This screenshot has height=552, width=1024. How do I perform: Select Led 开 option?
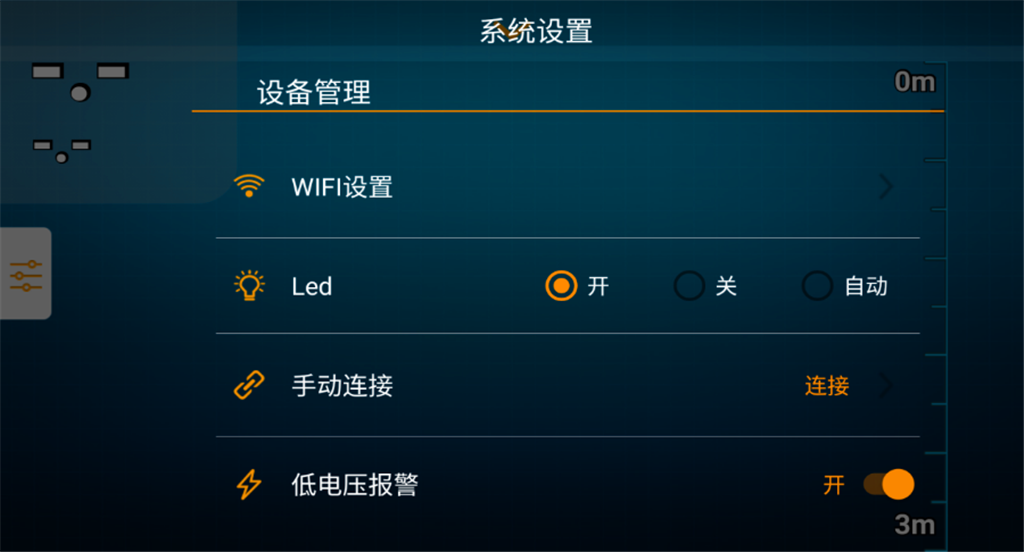tap(562, 287)
